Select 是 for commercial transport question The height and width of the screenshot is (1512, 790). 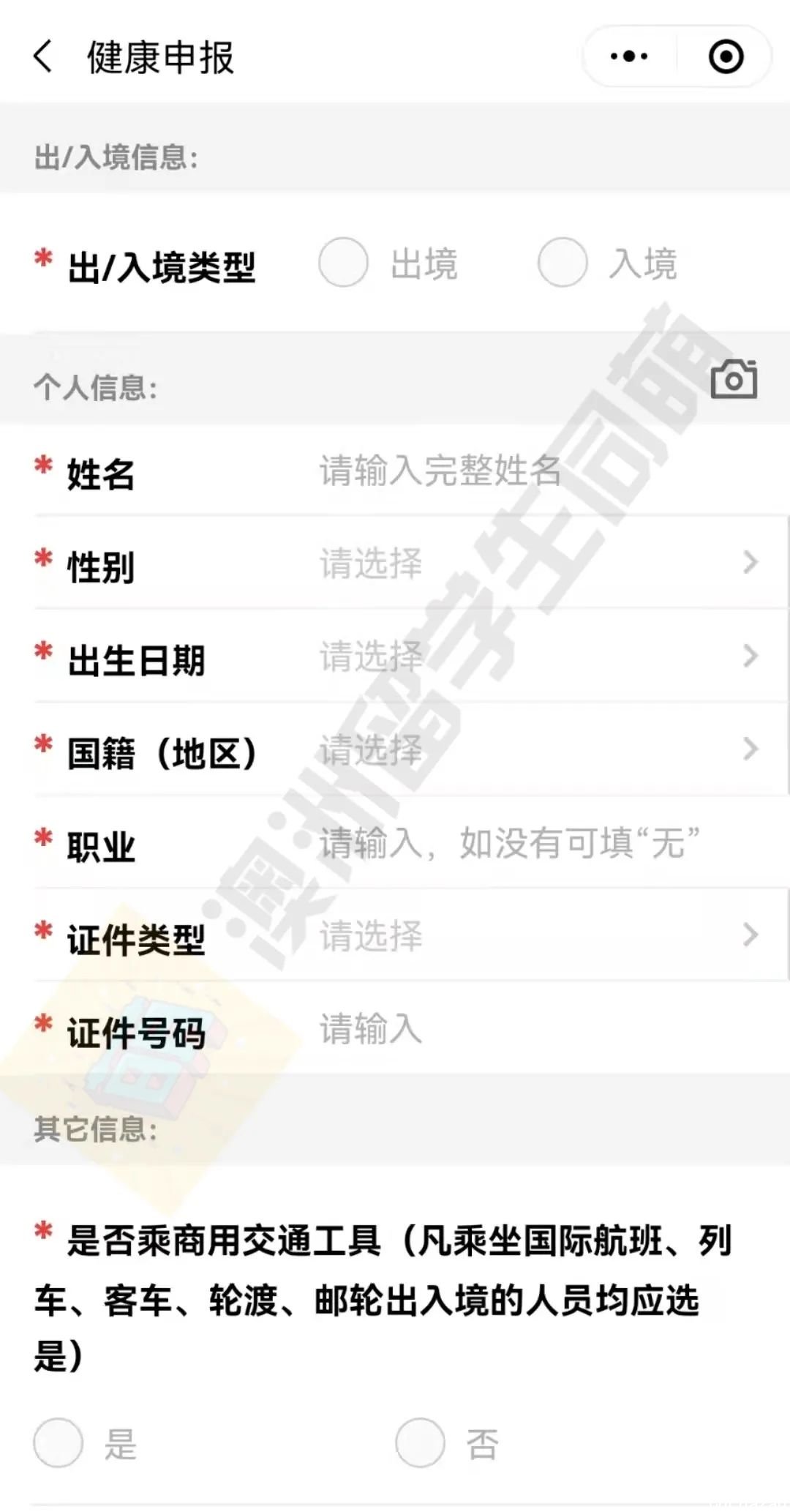(x=59, y=1443)
